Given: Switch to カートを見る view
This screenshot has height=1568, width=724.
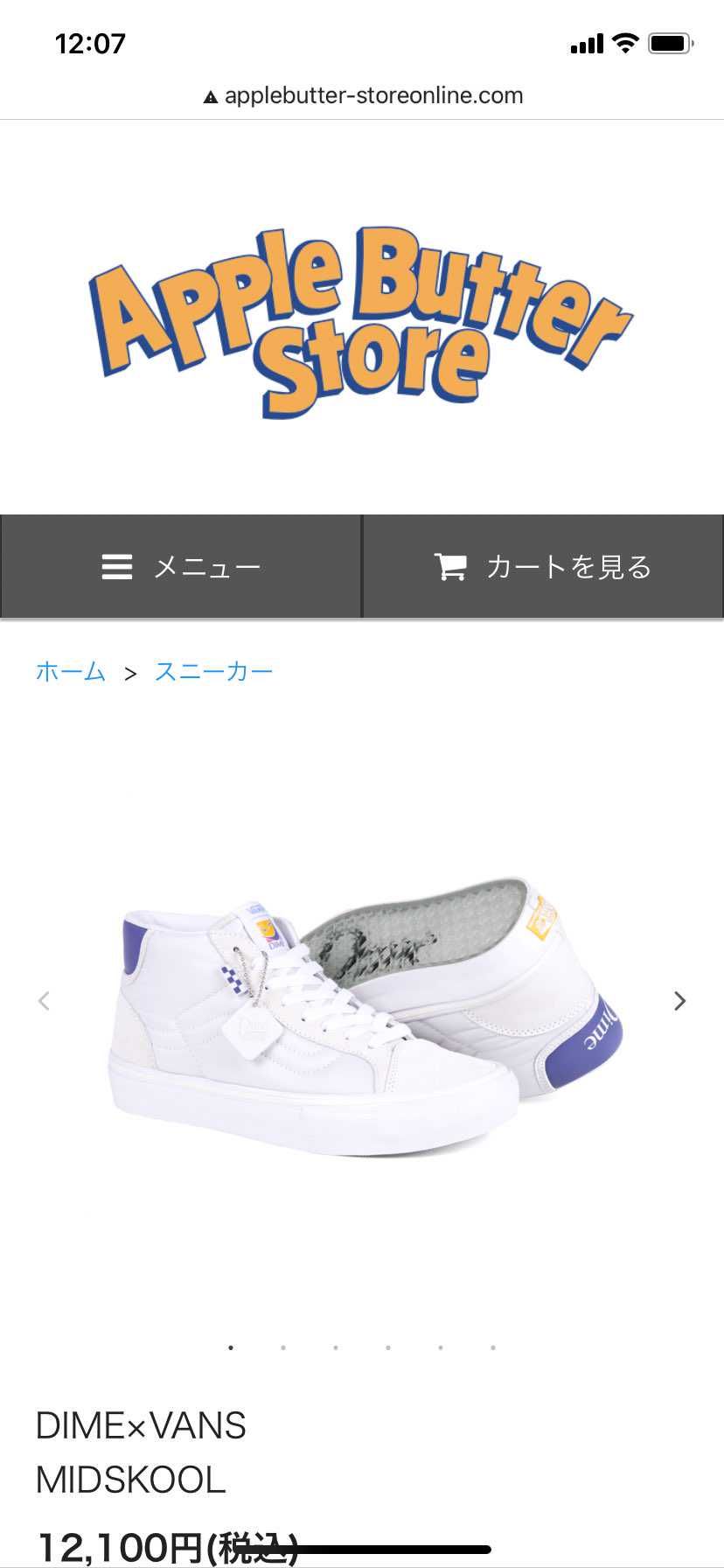Looking at the screenshot, I should pyautogui.click(x=542, y=566).
